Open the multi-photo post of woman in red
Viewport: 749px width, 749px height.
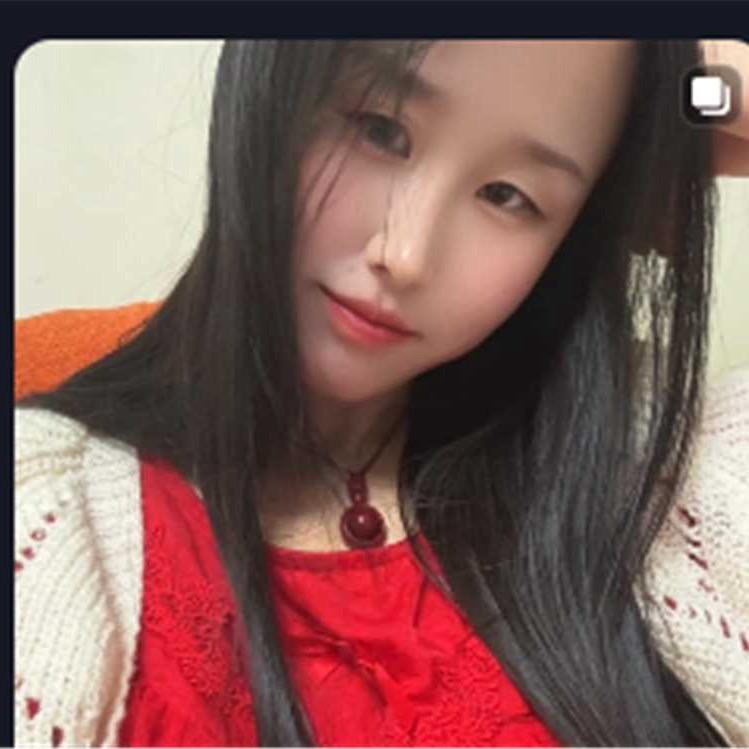tap(380, 400)
